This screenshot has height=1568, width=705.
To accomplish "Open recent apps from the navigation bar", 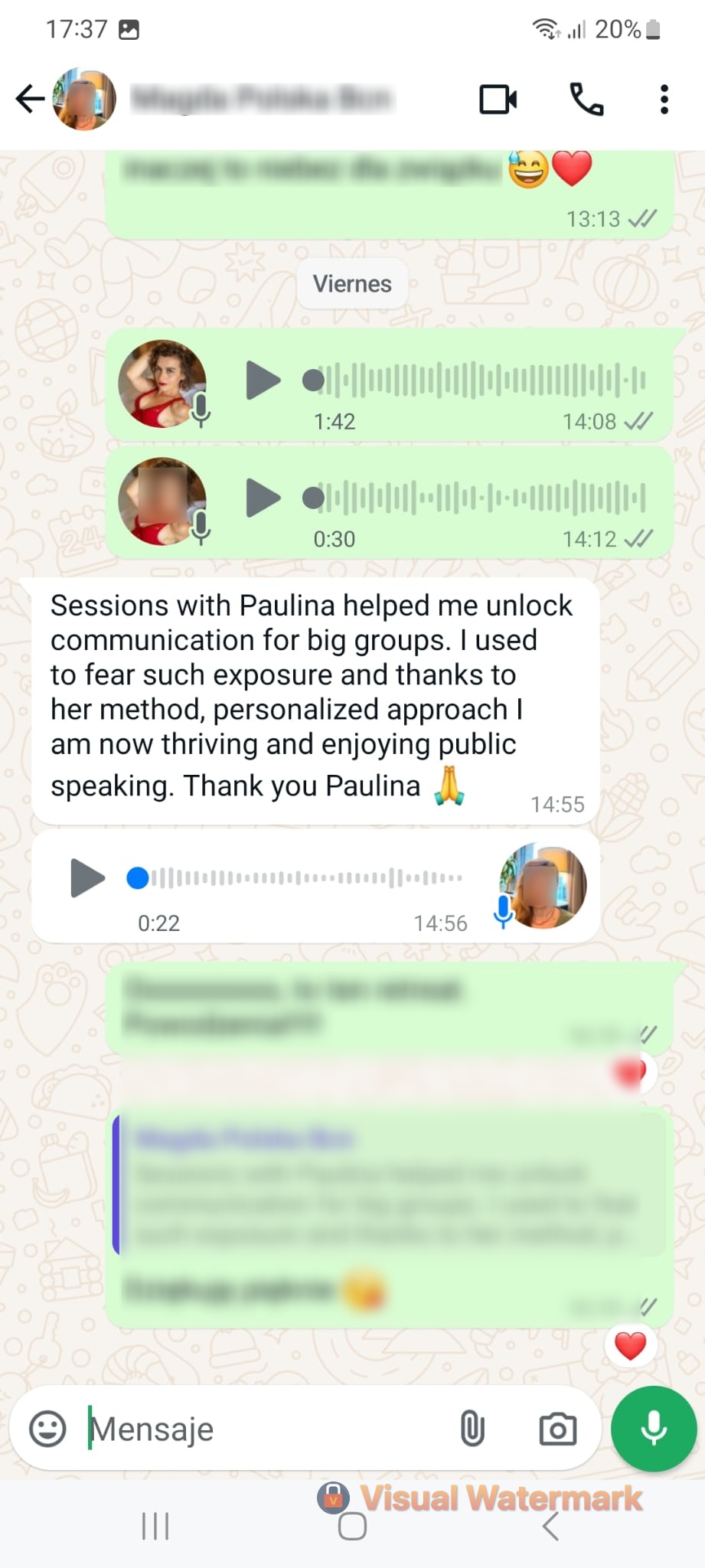I will click(155, 1525).
